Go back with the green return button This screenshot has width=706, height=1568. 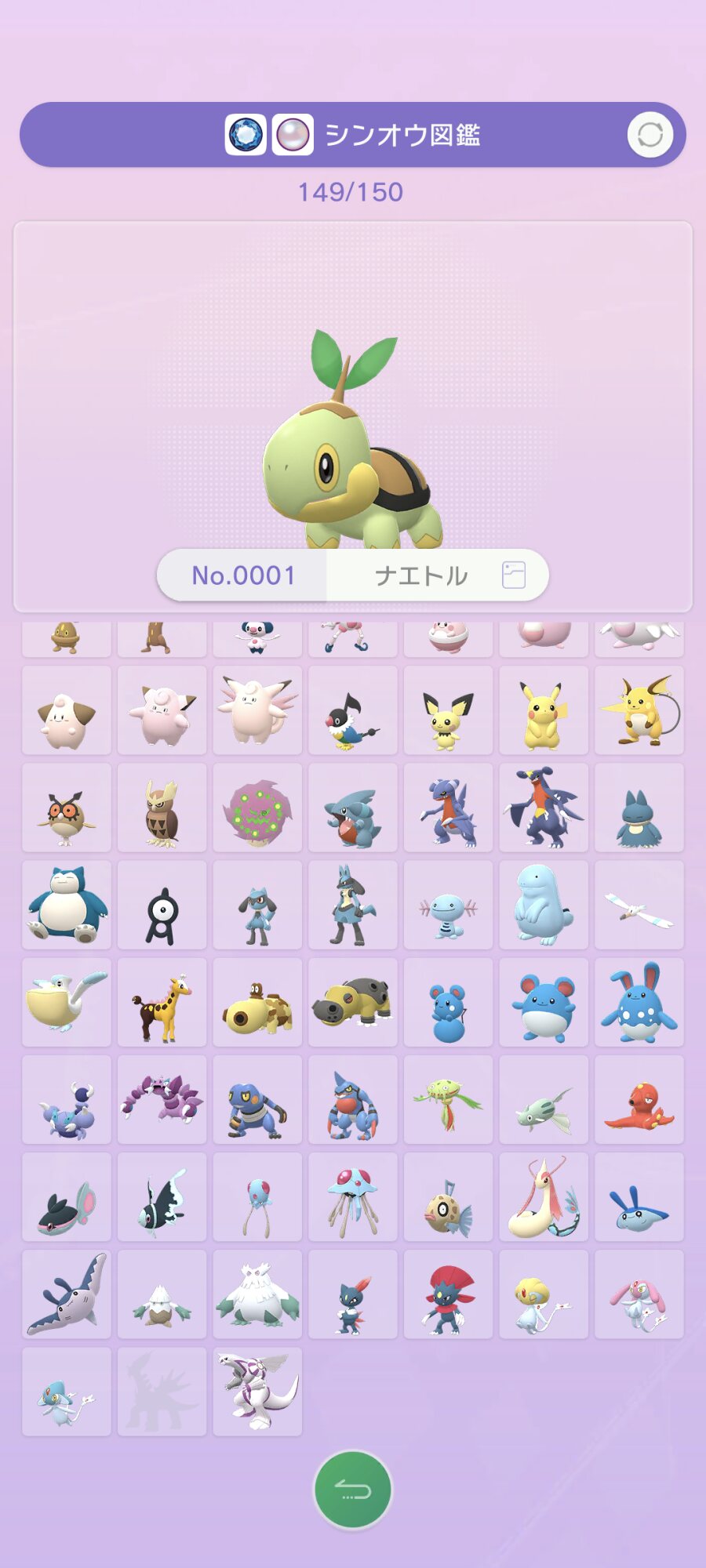353,1490
